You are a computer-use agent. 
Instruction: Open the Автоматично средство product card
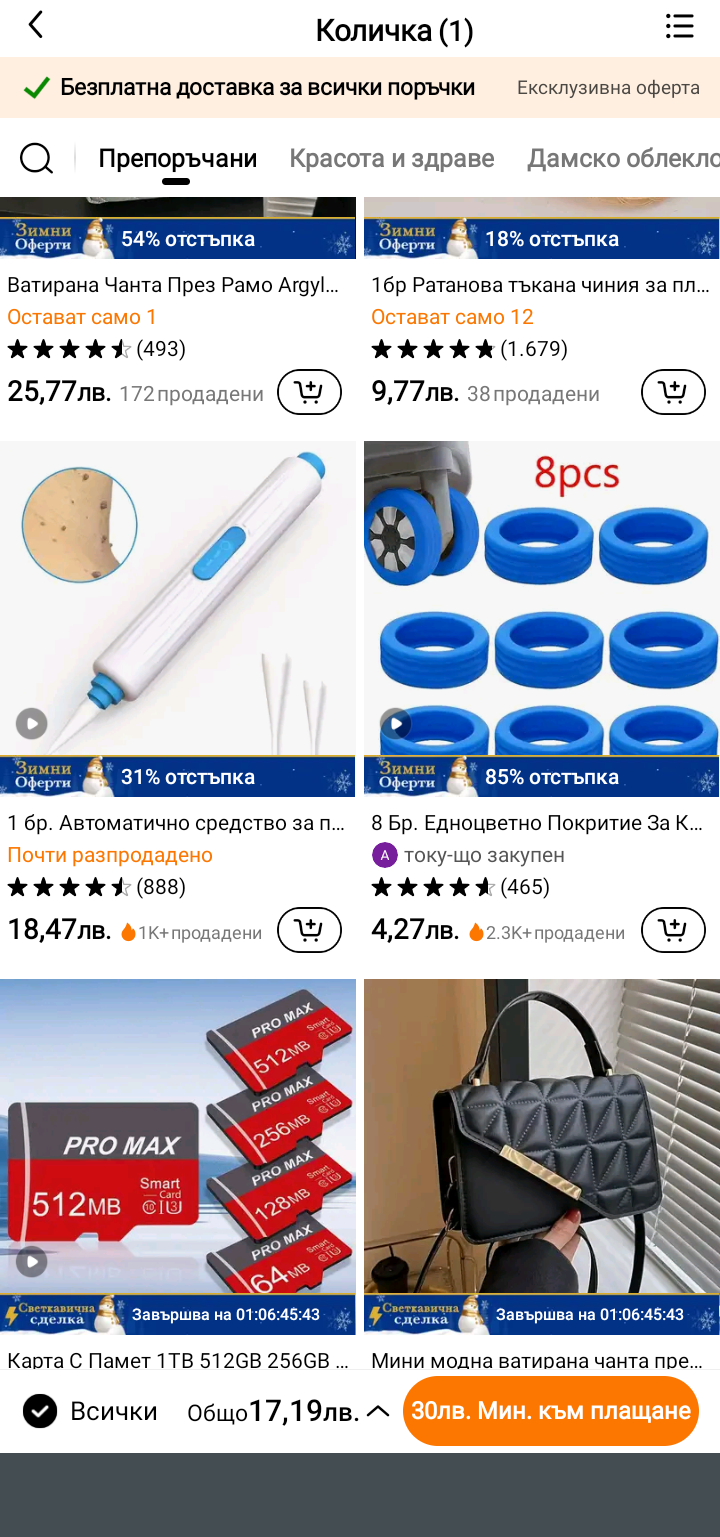tap(178, 620)
